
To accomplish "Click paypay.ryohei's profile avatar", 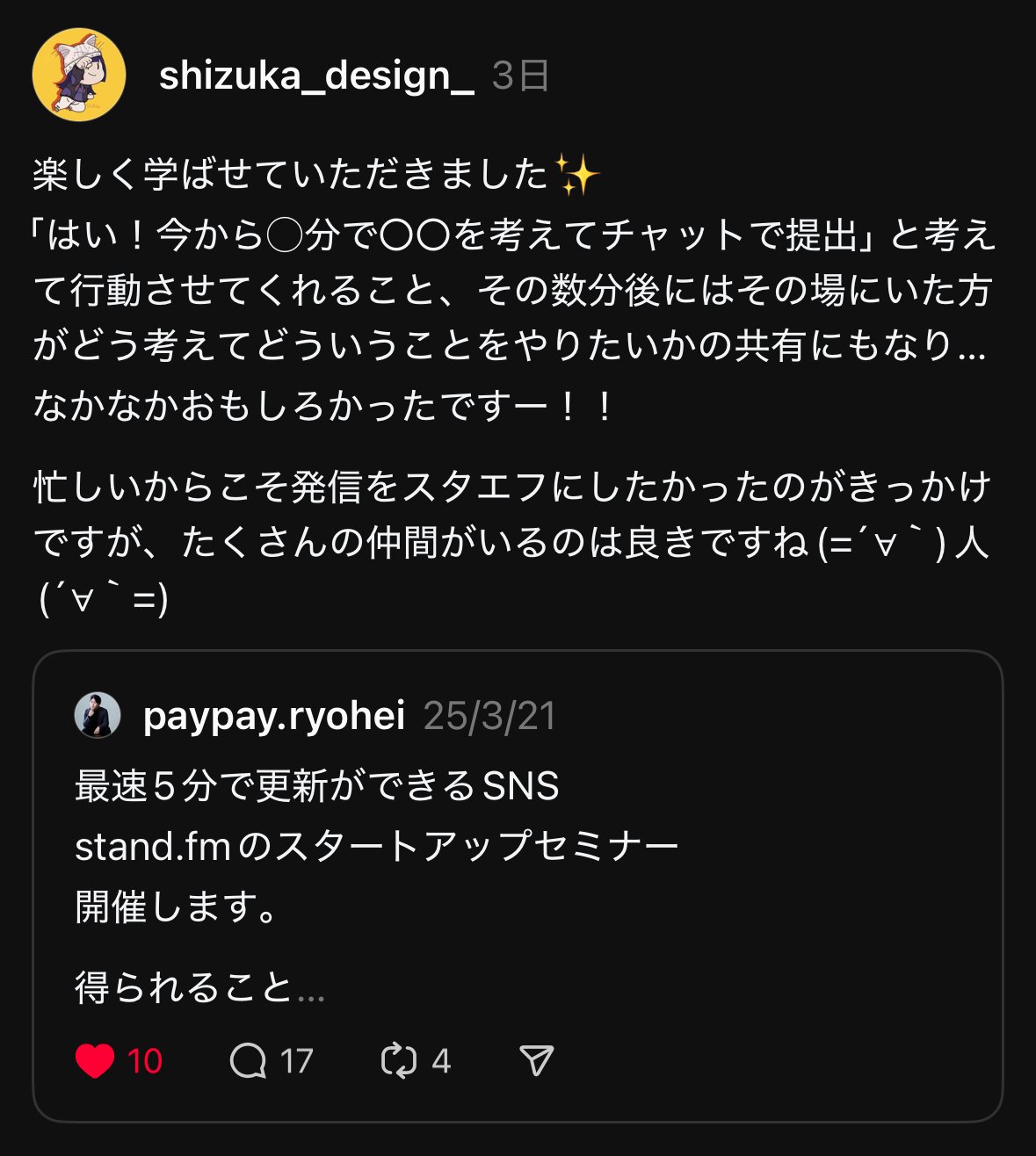I will [100, 717].
